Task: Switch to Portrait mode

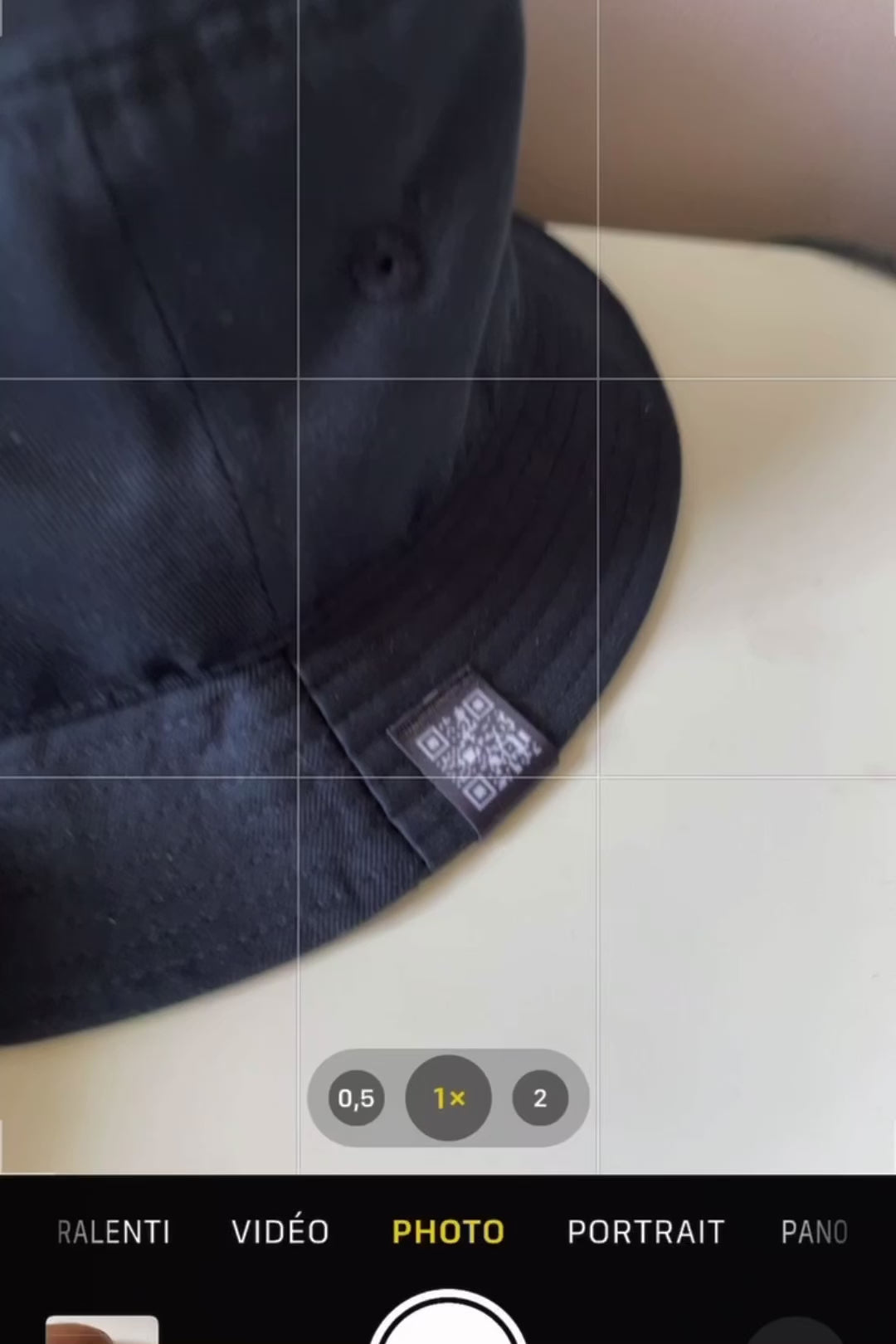Action: [645, 1232]
